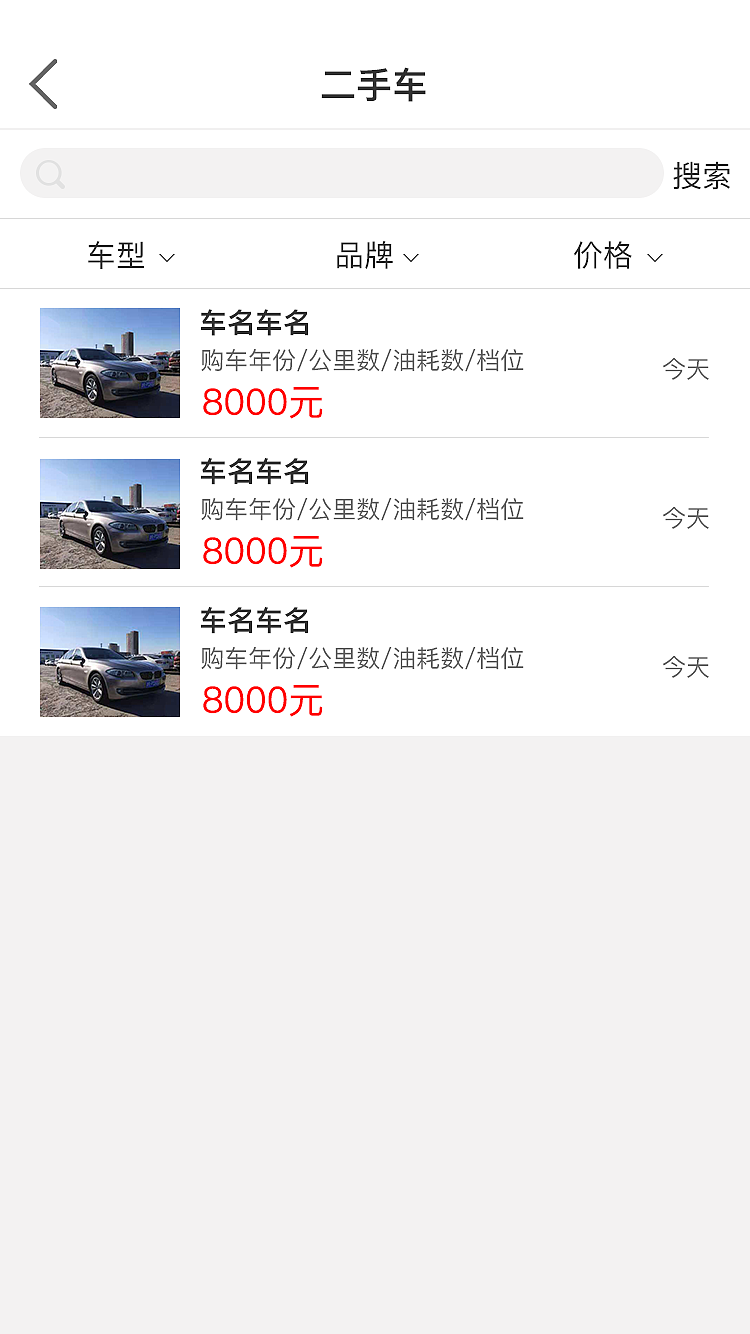Click the magnifier icon in search bar
The height and width of the screenshot is (1334, 750).
(50, 173)
